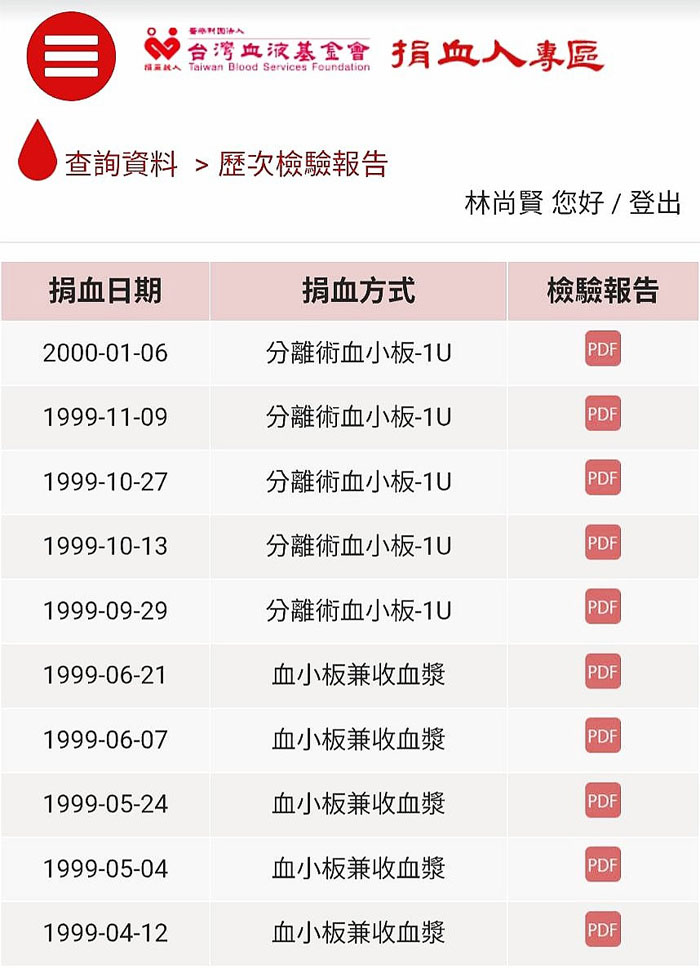Screen dimensions: 700x968
Task: View PDF report dated 1999-10-13
Action: click(603, 543)
